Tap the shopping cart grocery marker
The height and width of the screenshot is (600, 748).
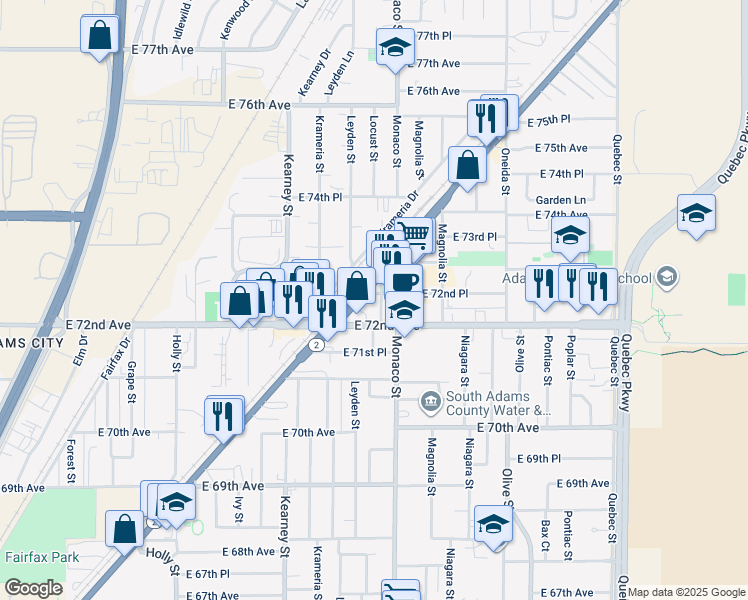(x=417, y=236)
